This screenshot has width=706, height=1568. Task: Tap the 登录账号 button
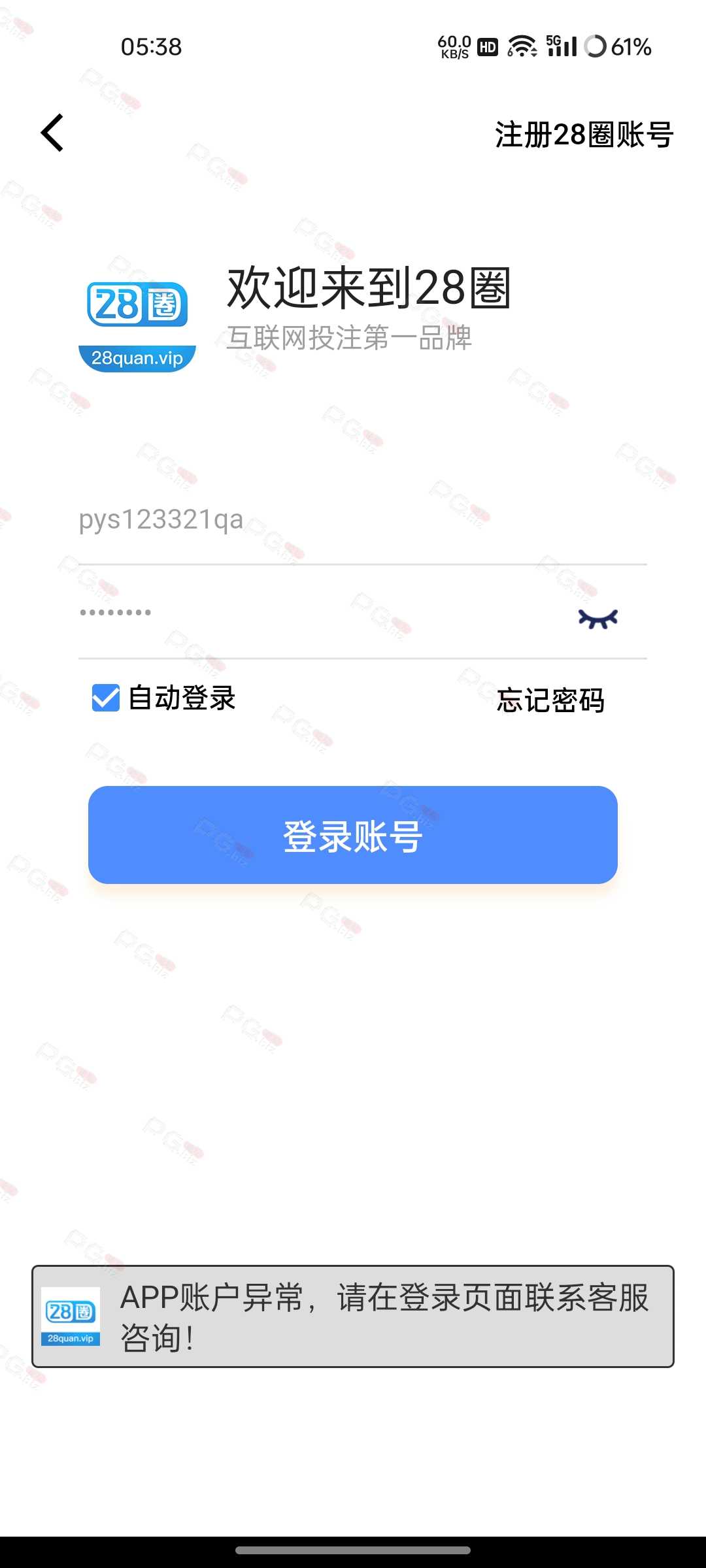(353, 835)
